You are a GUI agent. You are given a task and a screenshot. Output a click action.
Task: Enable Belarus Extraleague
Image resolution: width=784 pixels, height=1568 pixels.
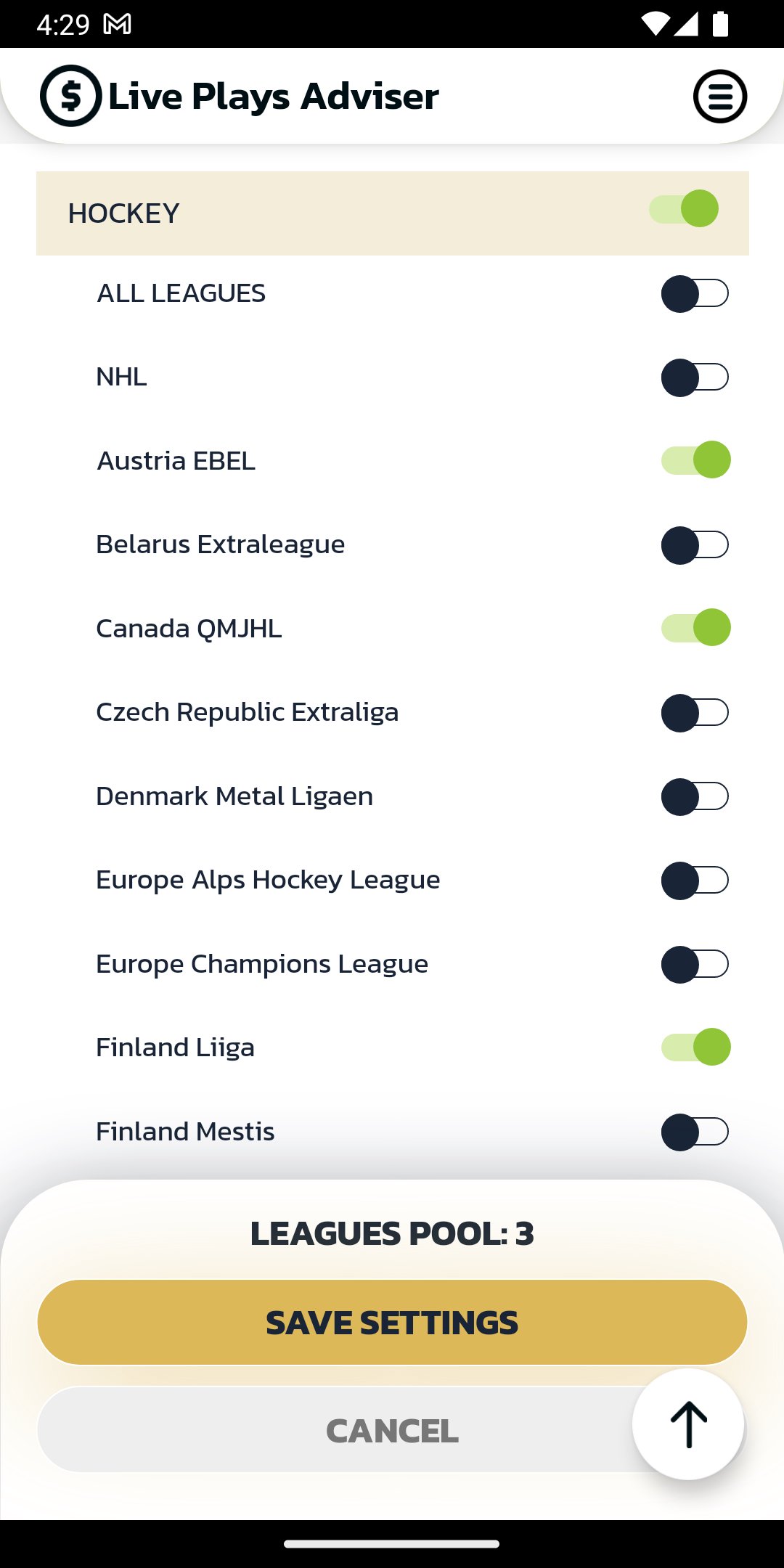[695, 545]
